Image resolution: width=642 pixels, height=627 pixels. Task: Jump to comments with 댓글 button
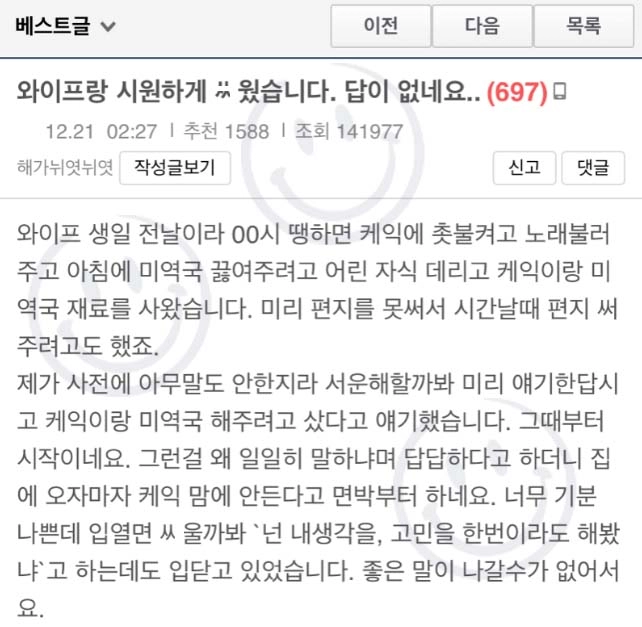tap(592, 167)
